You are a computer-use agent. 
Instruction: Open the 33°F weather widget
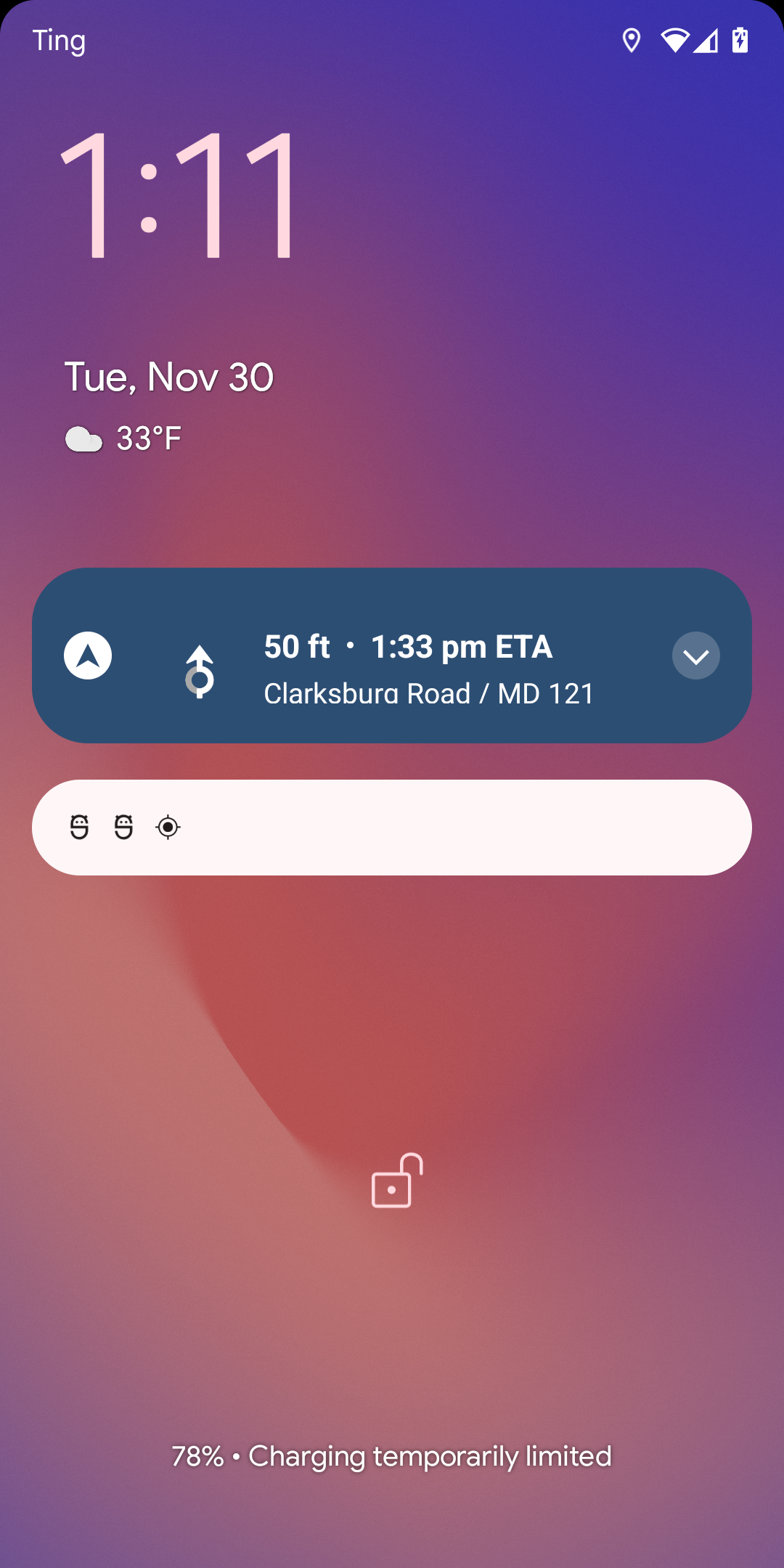click(x=123, y=438)
